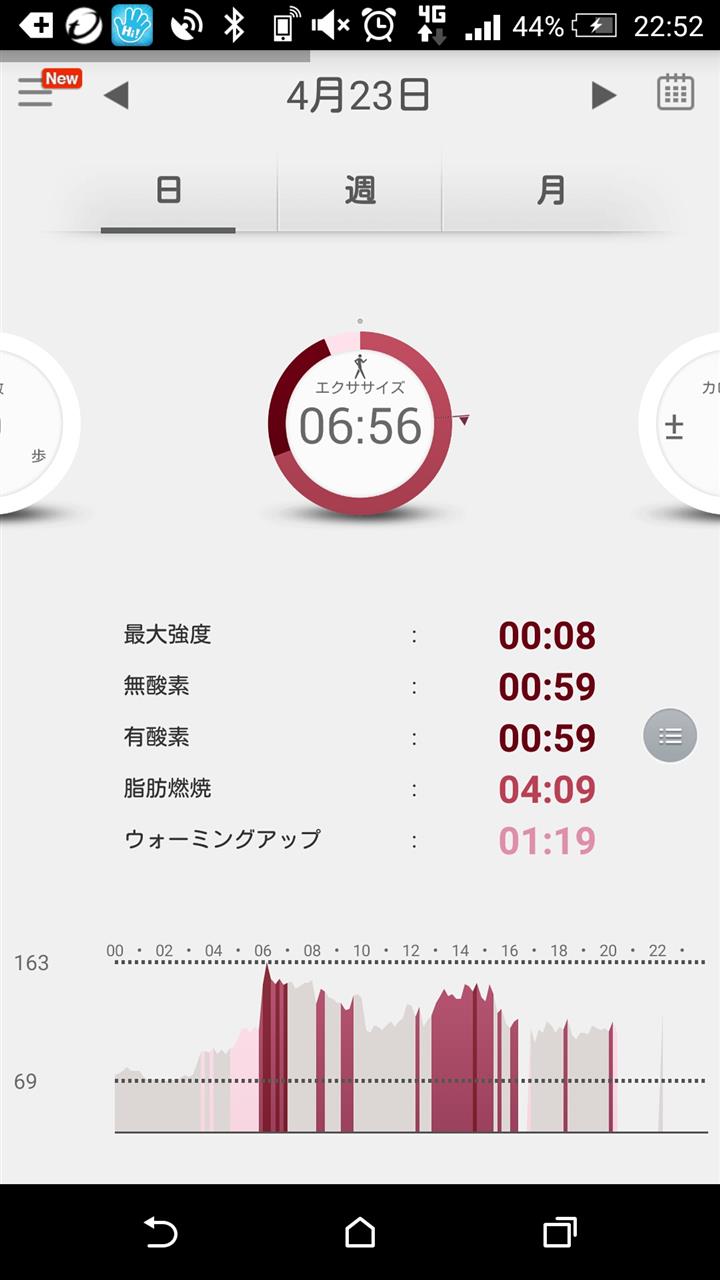
Task: Go to the home screen
Action: click(360, 1232)
